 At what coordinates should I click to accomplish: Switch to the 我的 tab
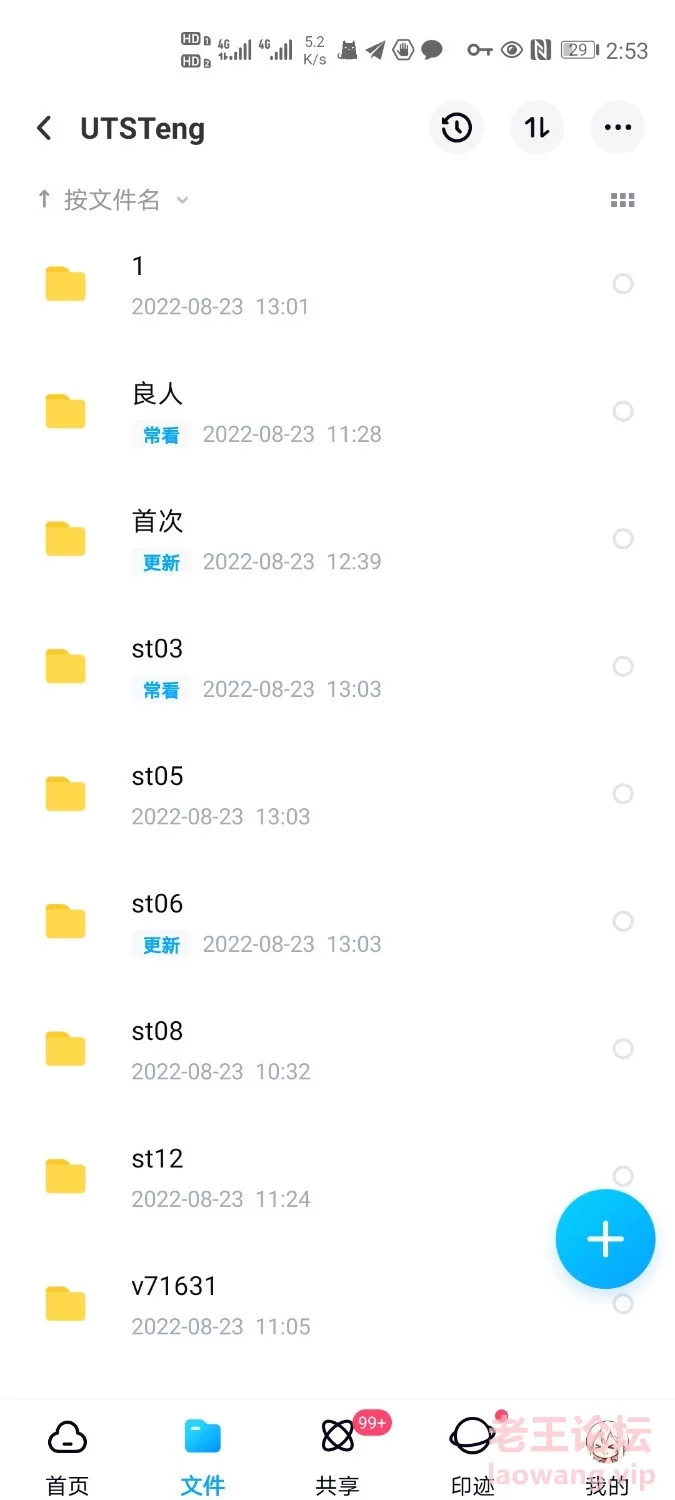(x=607, y=1456)
